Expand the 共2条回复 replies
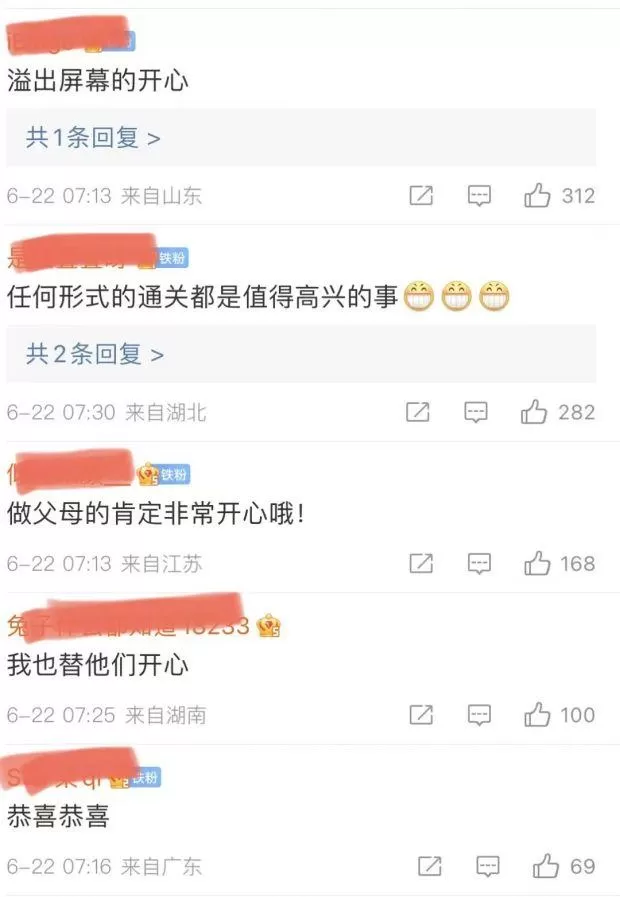The image size is (620, 897). [95, 353]
